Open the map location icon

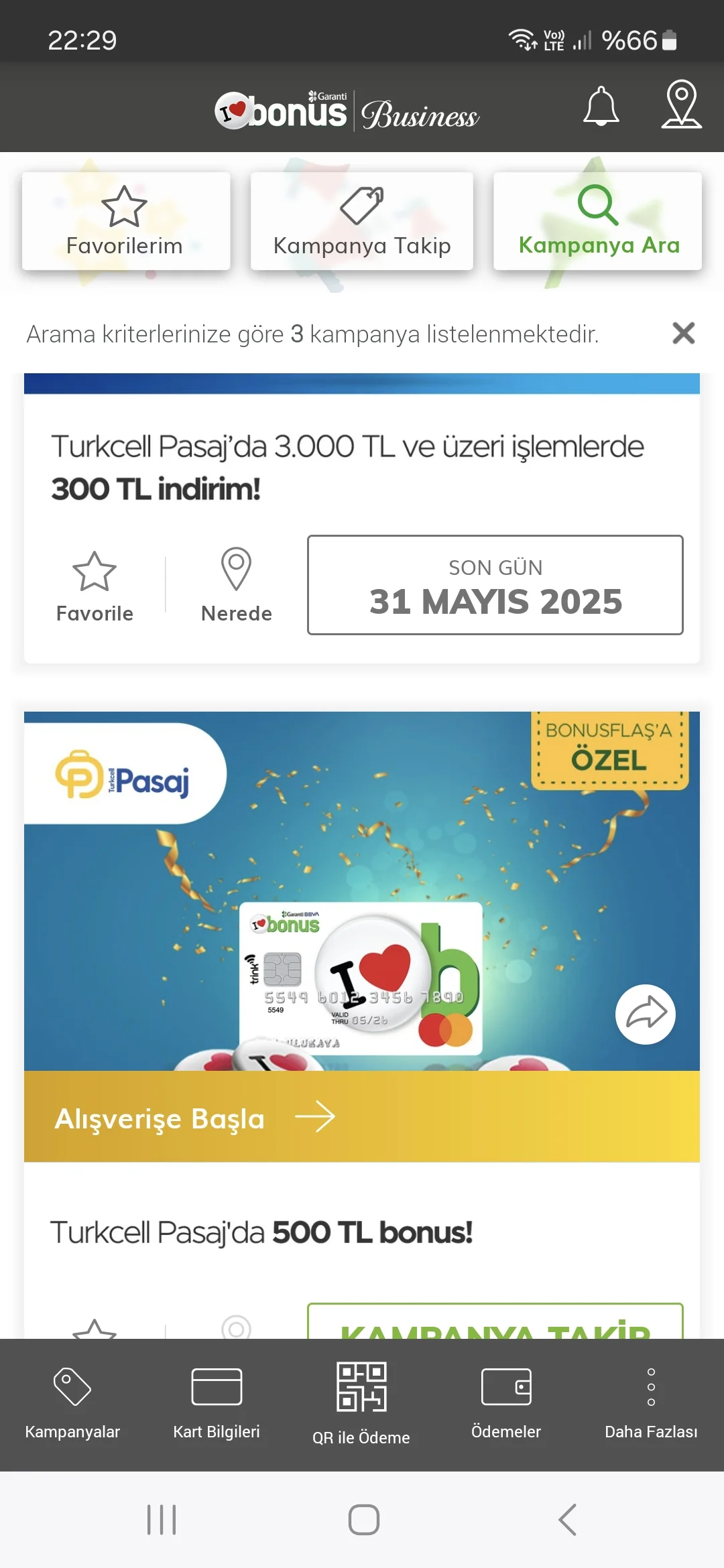(x=681, y=105)
